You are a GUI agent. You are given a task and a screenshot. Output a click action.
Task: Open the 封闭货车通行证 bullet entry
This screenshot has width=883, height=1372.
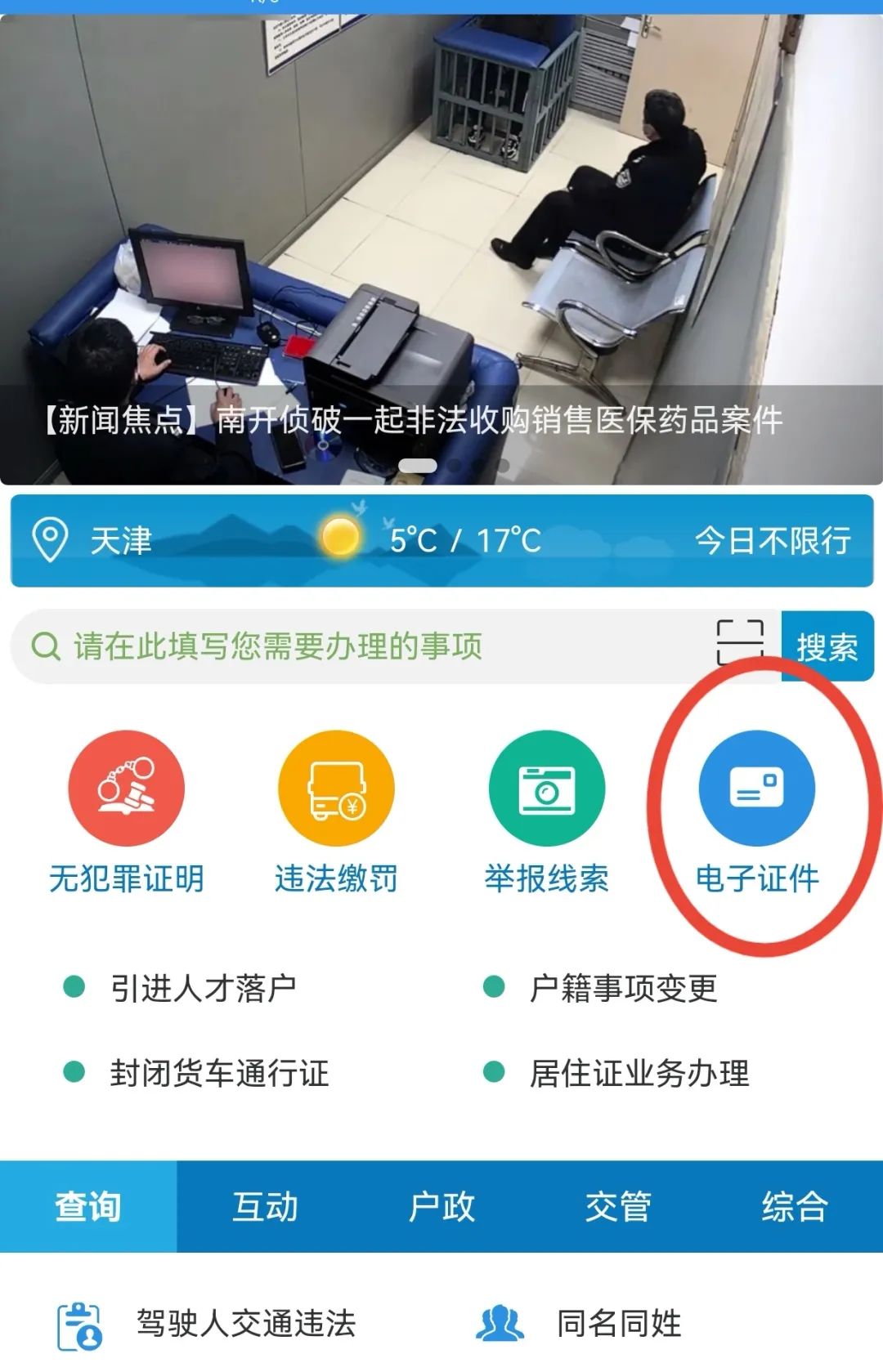[x=221, y=1075]
